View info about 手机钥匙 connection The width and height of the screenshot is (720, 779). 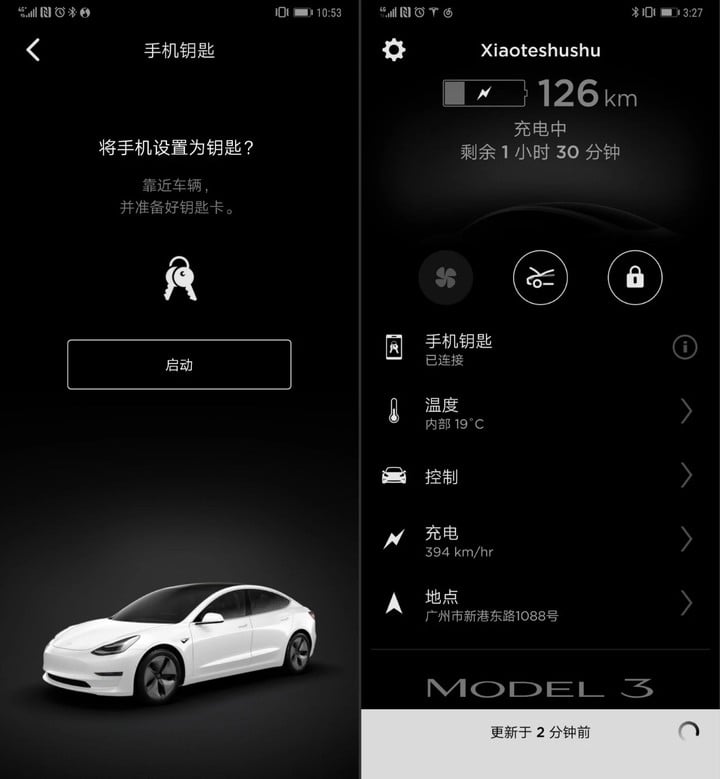[685, 347]
